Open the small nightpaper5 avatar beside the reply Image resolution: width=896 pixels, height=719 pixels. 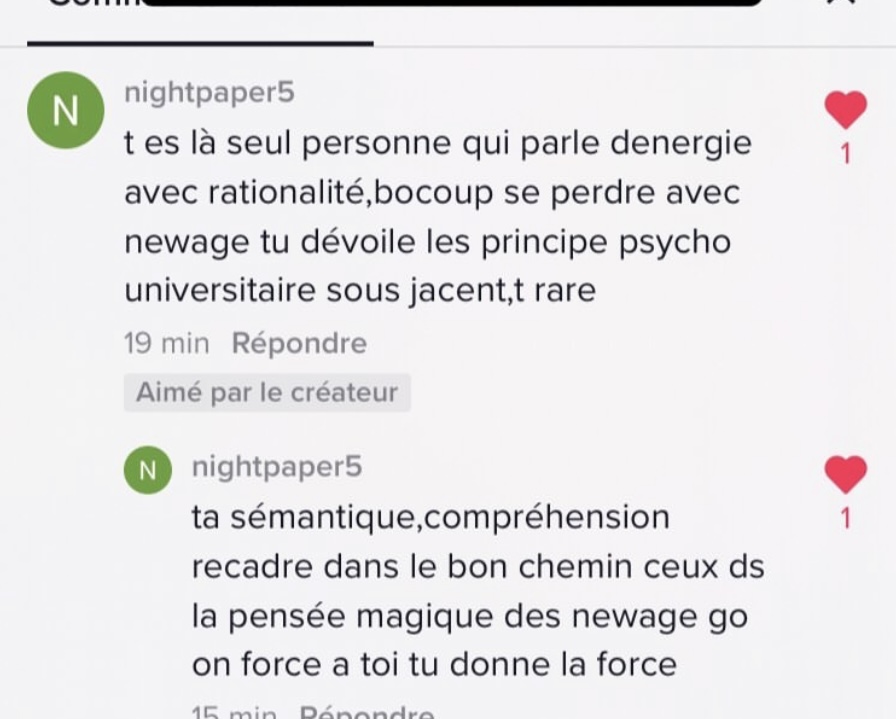(x=148, y=470)
